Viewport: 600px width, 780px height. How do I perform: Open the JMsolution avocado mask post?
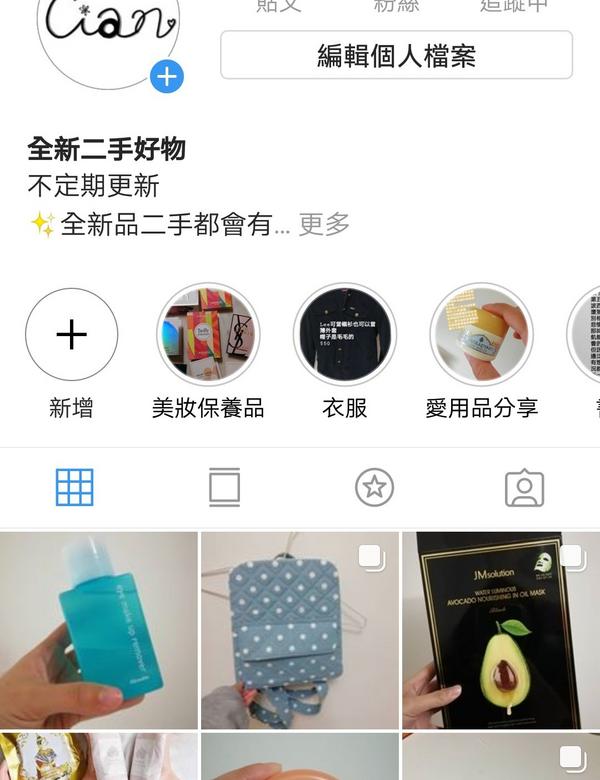point(500,630)
